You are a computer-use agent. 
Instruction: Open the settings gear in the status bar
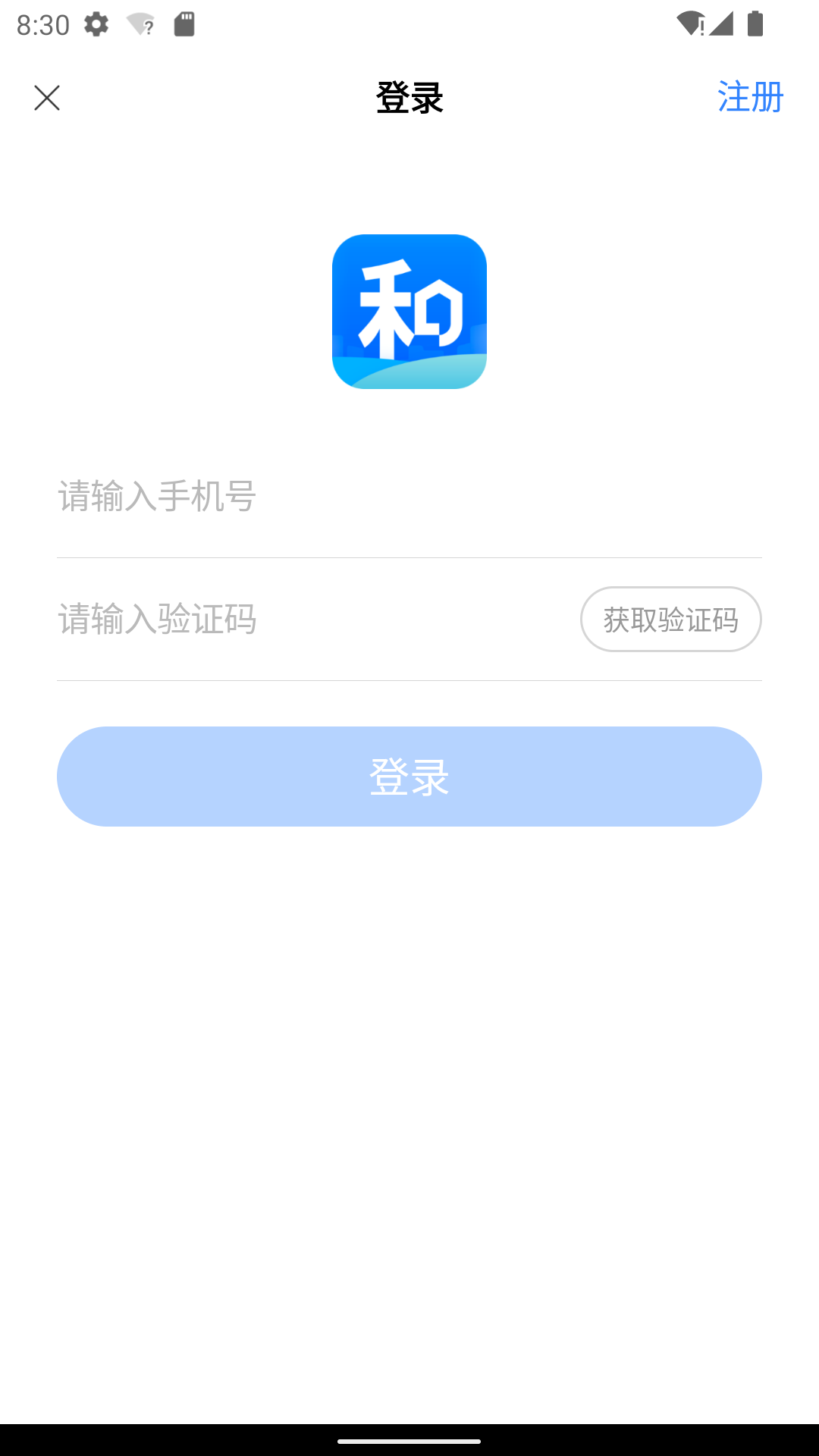pyautogui.click(x=96, y=23)
